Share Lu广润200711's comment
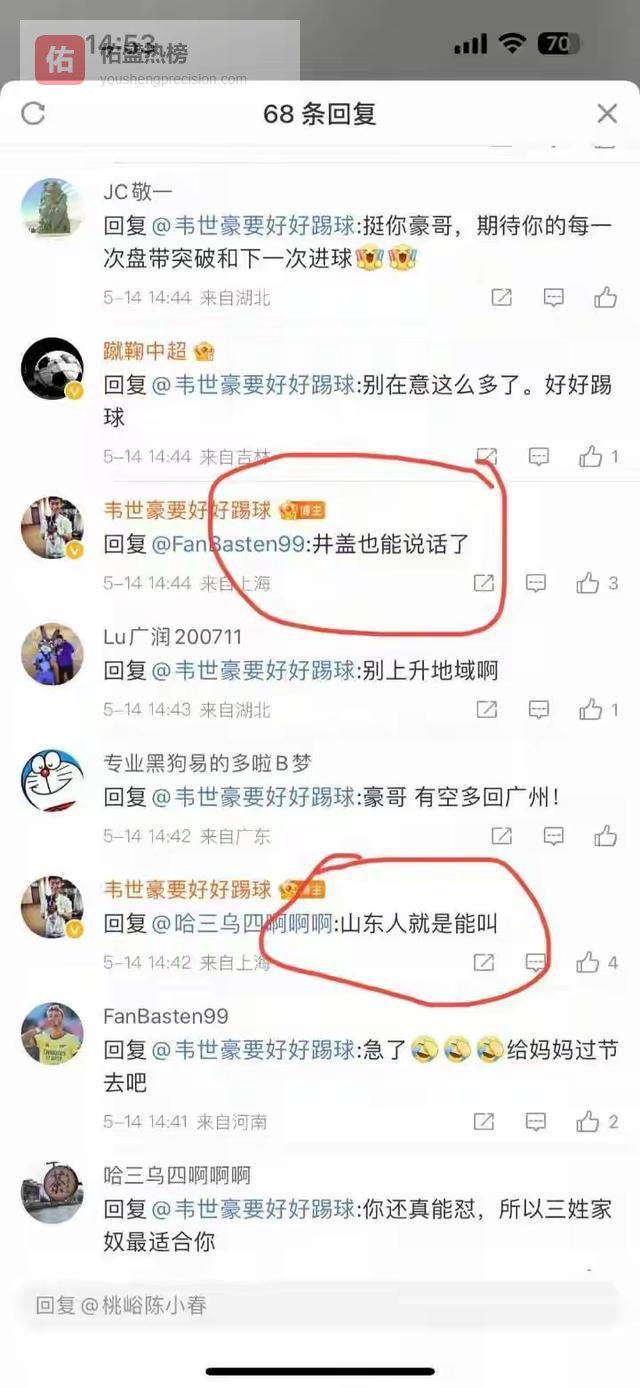Viewport: 640px width, 1388px height. coord(487,709)
